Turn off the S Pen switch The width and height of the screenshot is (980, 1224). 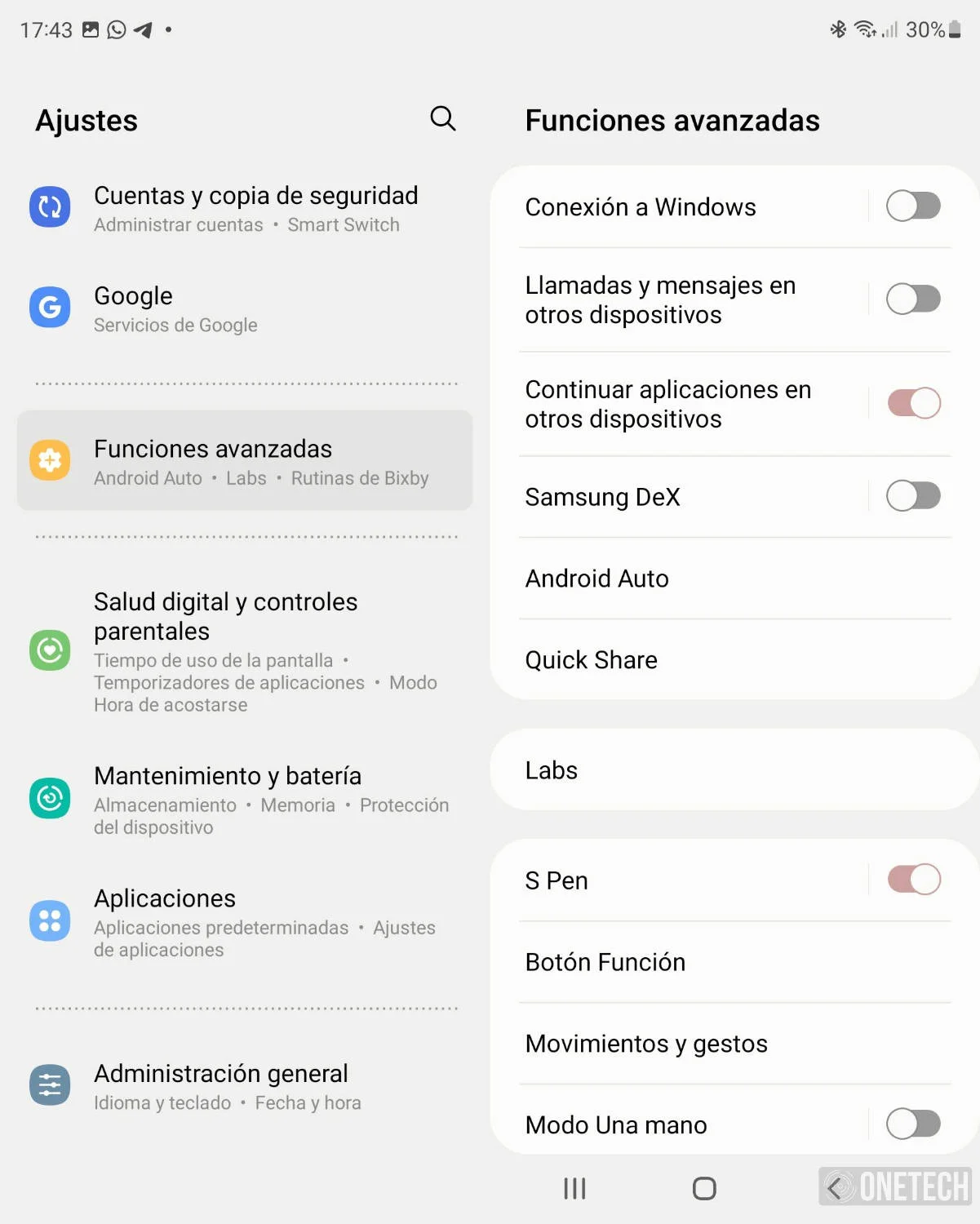coord(913,880)
